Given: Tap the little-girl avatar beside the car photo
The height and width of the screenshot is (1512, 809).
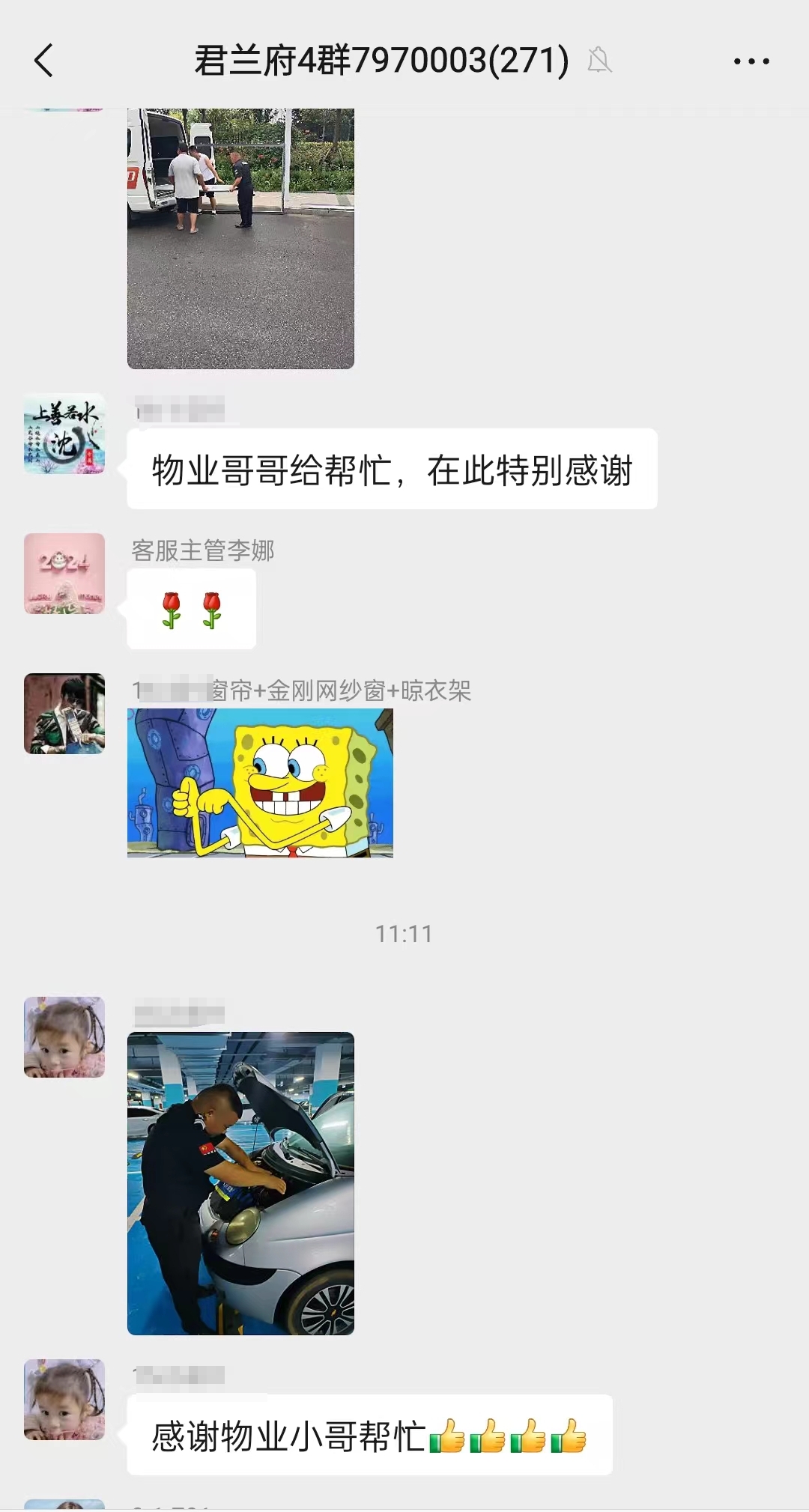Looking at the screenshot, I should click(x=64, y=1037).
